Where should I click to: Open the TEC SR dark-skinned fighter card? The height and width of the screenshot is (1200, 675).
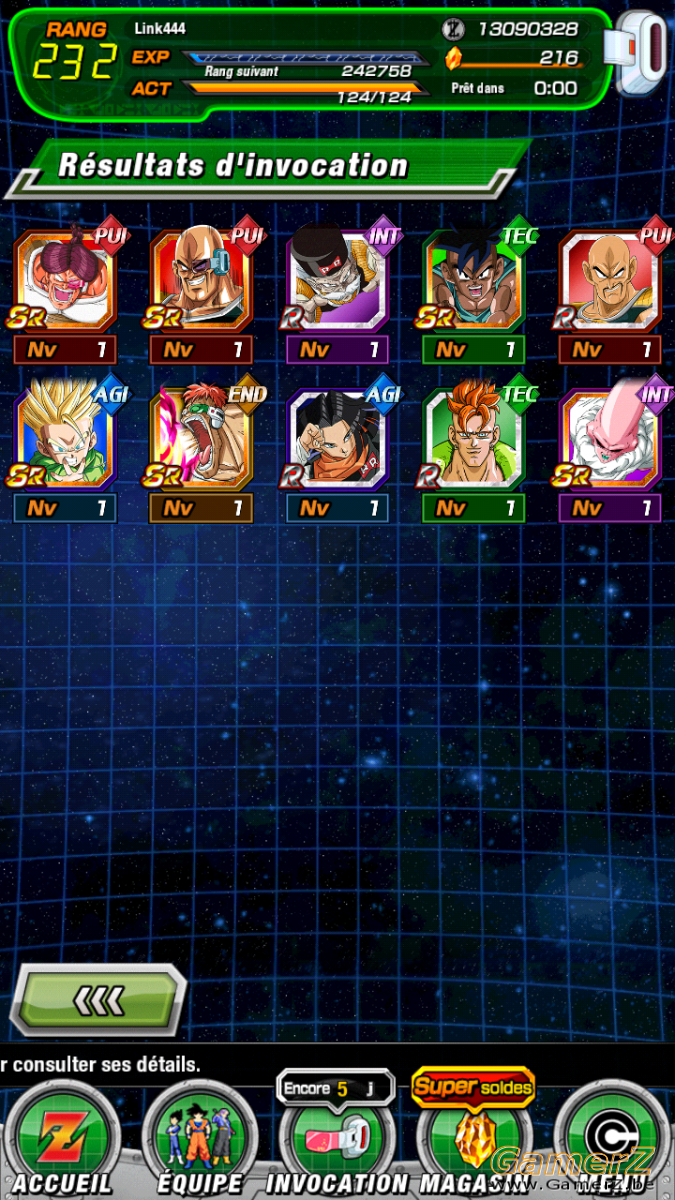pos(474,280)
